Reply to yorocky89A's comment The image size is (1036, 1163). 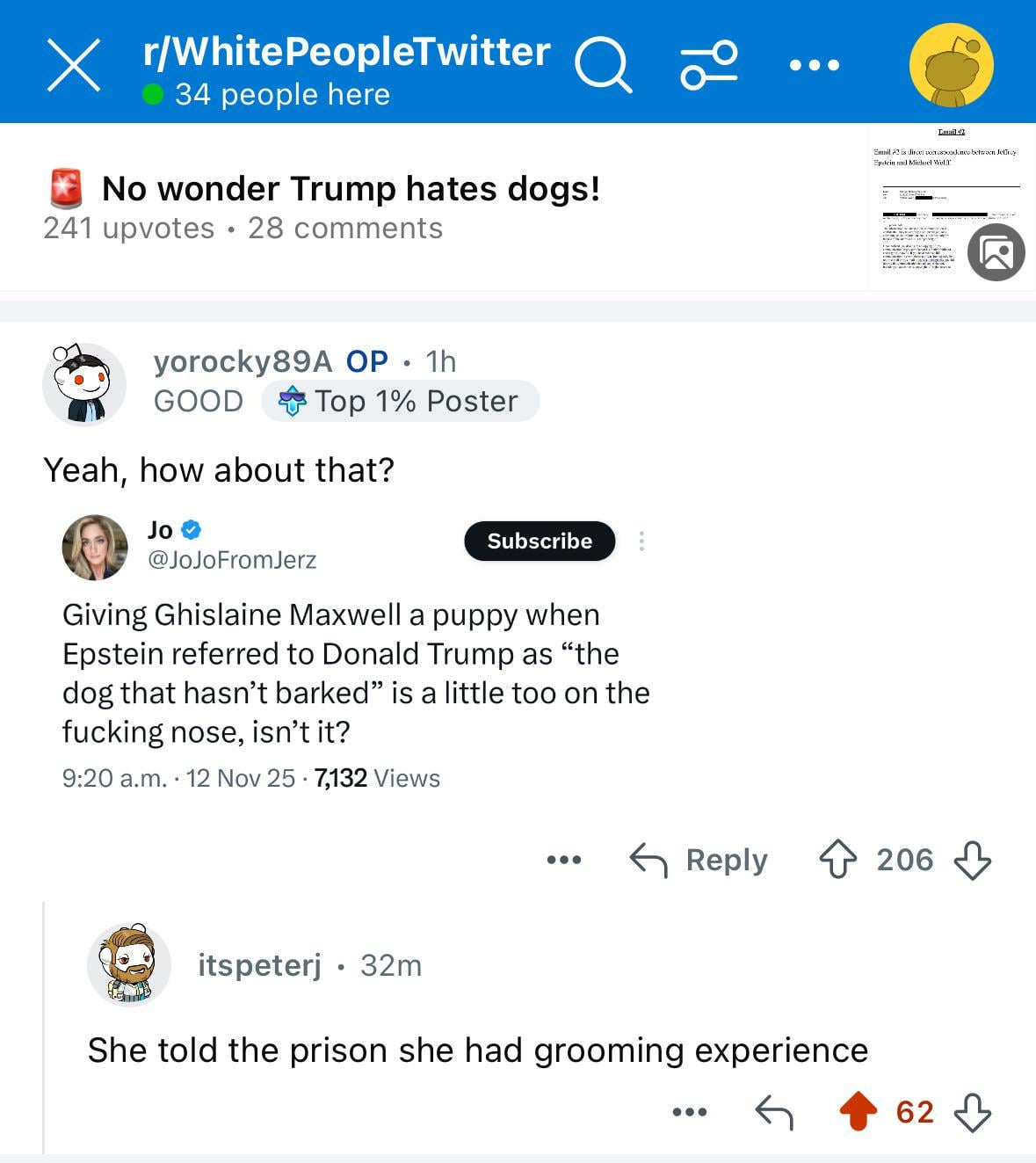[x=699, y=860]
